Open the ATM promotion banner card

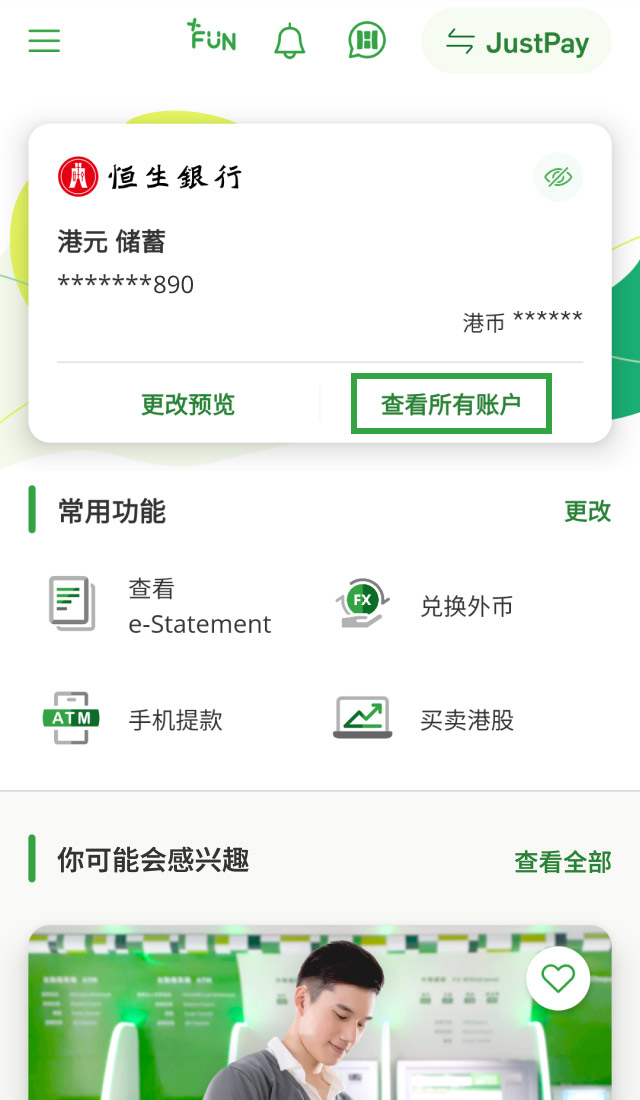point(300,1030)
